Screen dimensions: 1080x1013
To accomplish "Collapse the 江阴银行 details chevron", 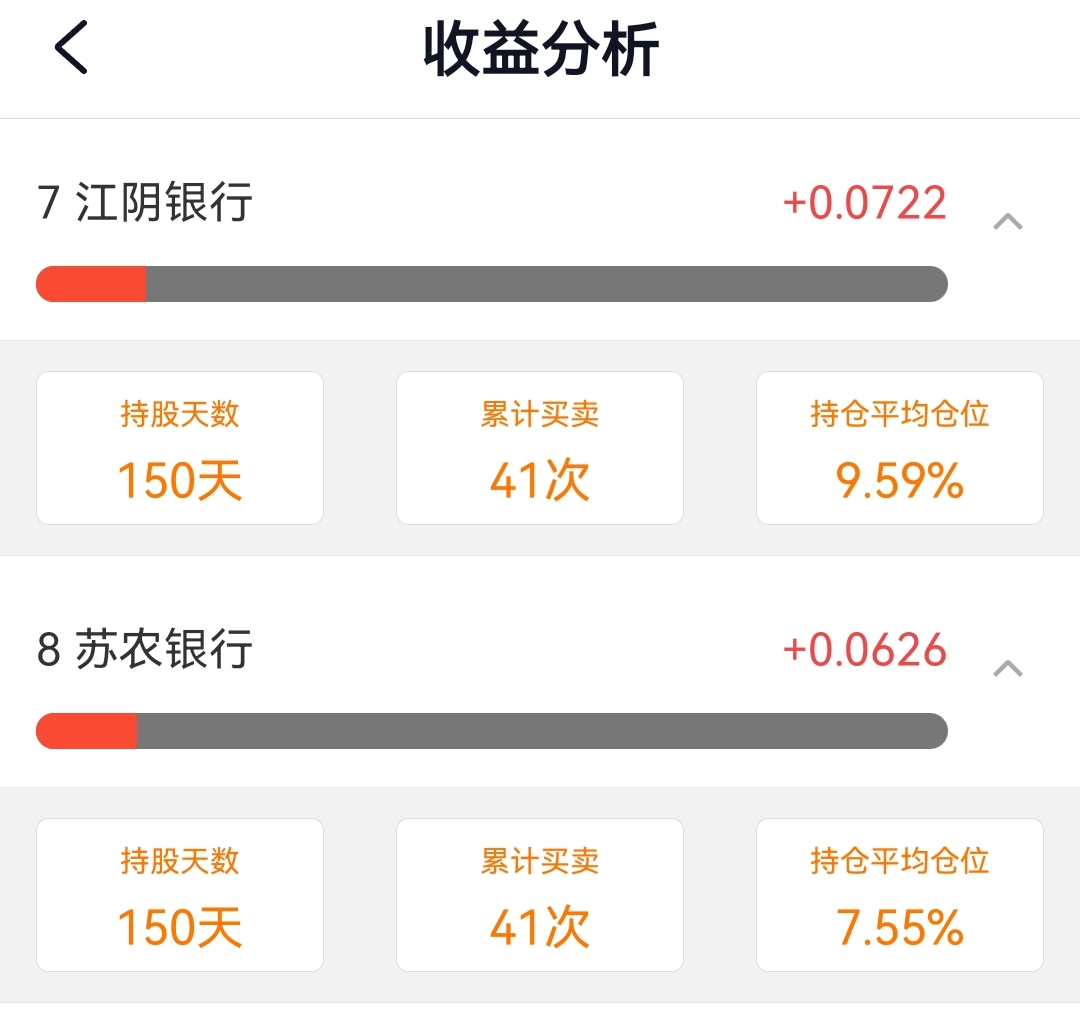I will pyautogui.click(x=1007, y=222).
